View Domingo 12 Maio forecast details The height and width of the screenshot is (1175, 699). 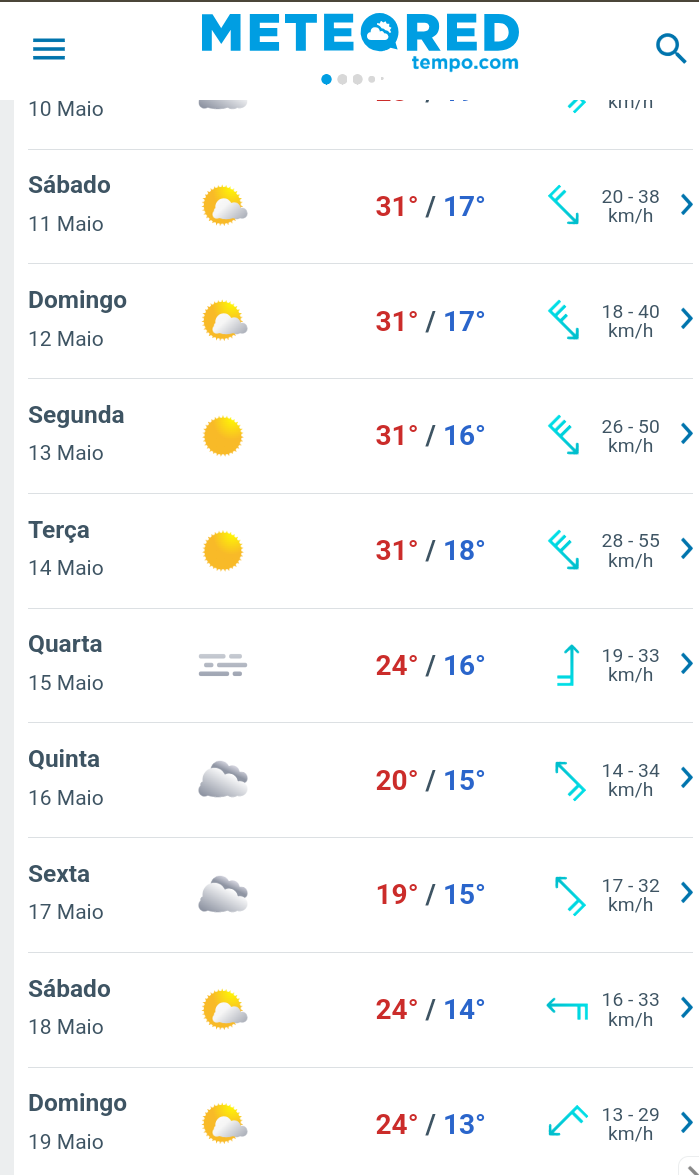[x=360, y=321]
